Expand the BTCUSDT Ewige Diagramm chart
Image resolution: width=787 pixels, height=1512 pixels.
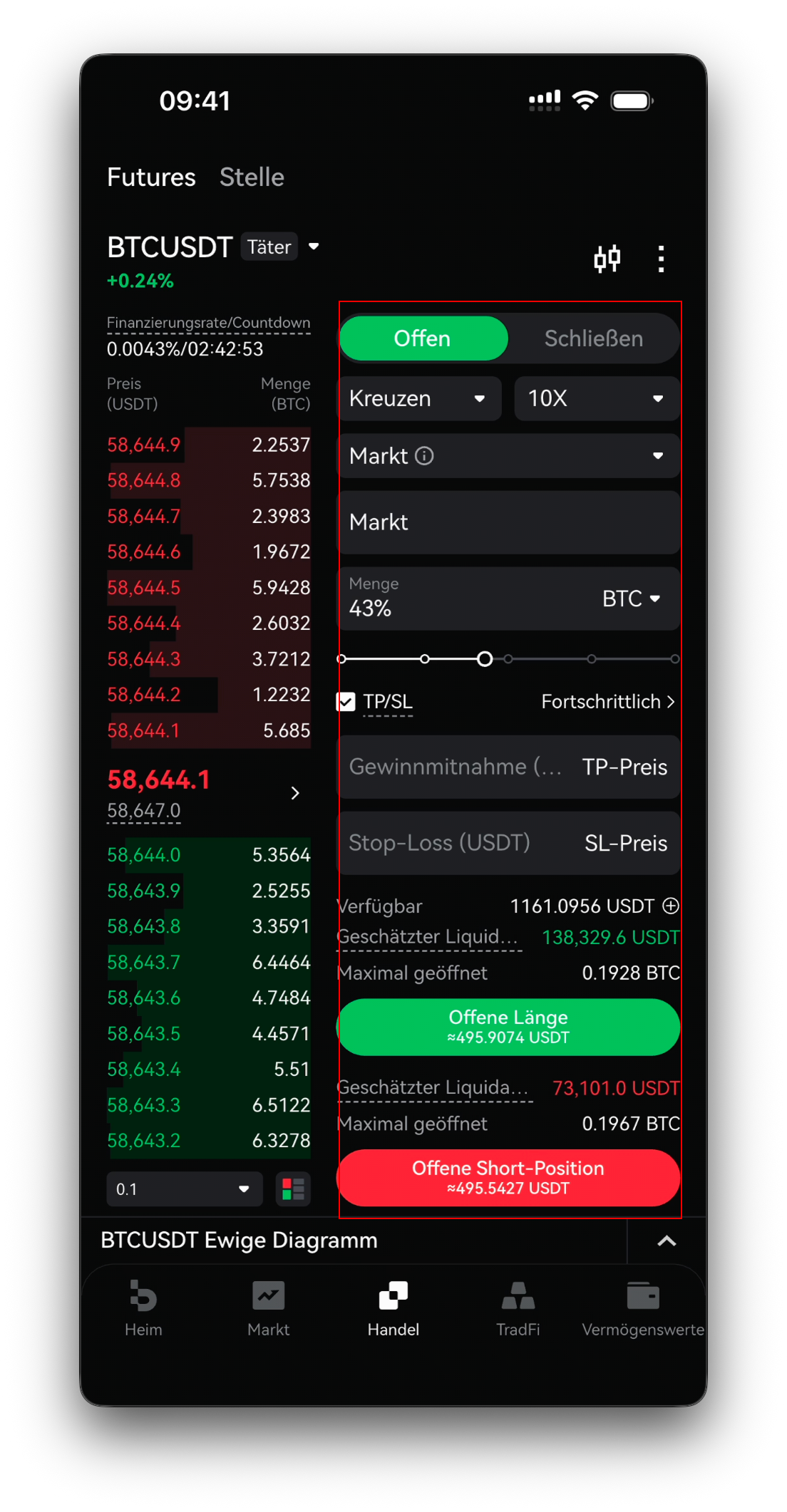[666, 1241]
